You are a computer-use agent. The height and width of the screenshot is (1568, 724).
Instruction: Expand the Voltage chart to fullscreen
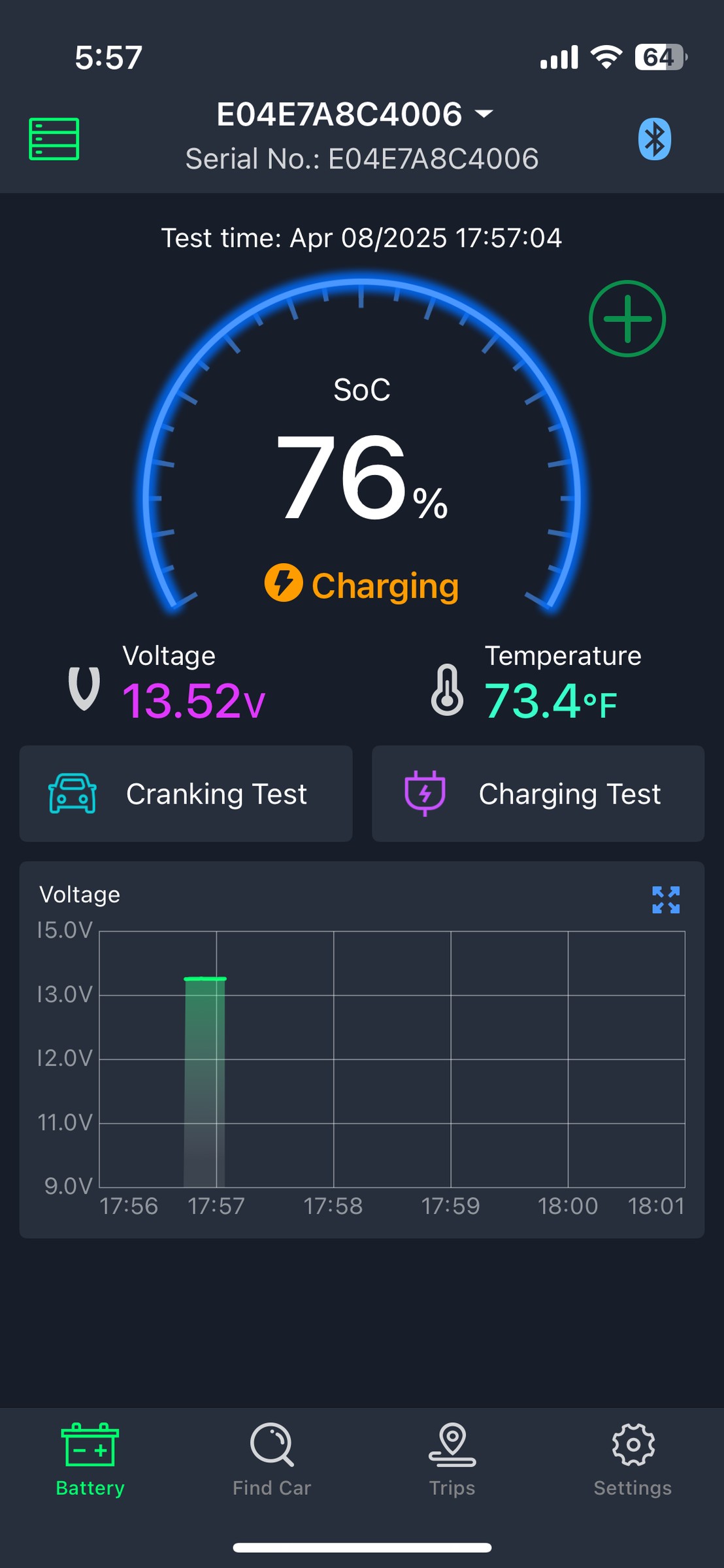coord(666,900)
